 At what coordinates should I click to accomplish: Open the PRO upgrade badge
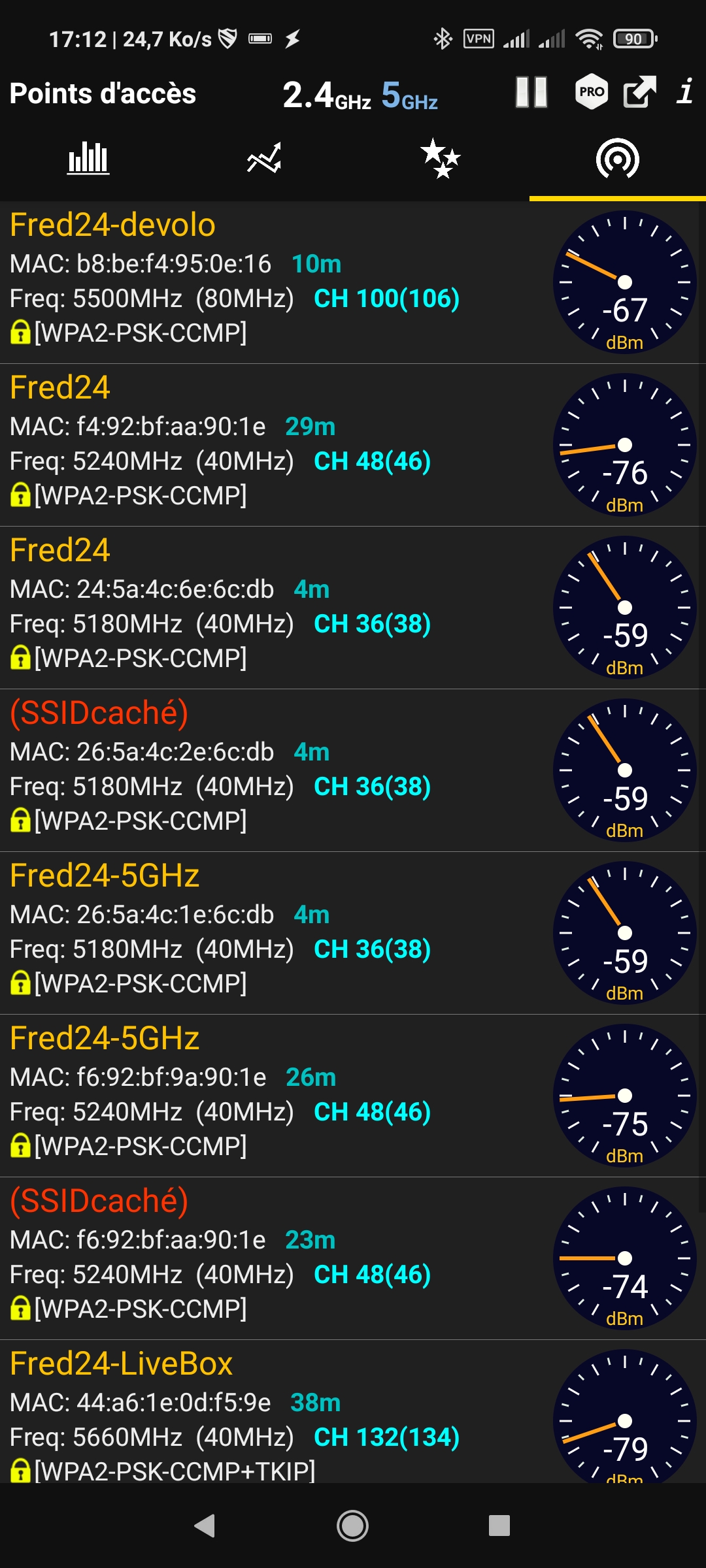[592, 92]
